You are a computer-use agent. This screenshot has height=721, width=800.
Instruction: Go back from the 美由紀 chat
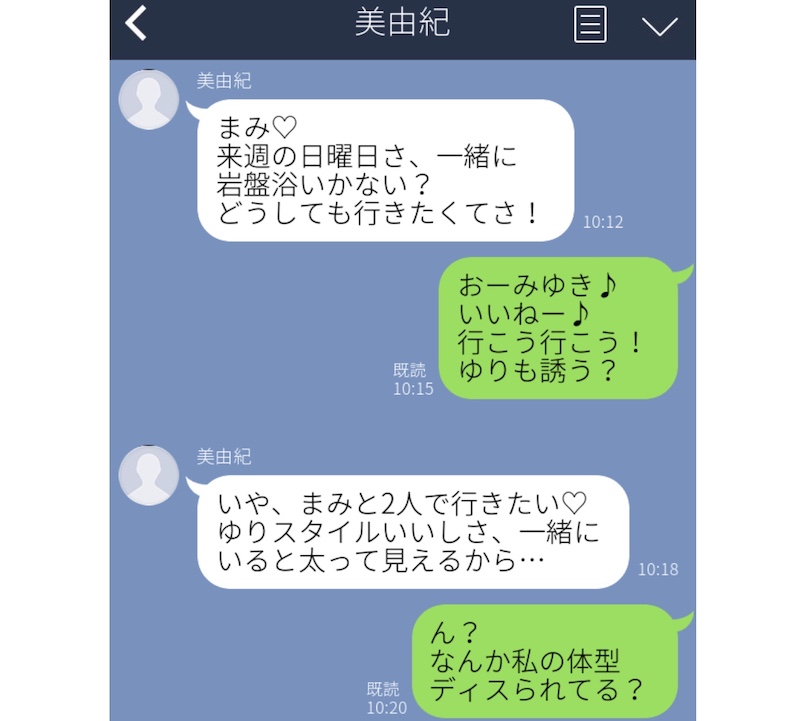tap(137, 25)
